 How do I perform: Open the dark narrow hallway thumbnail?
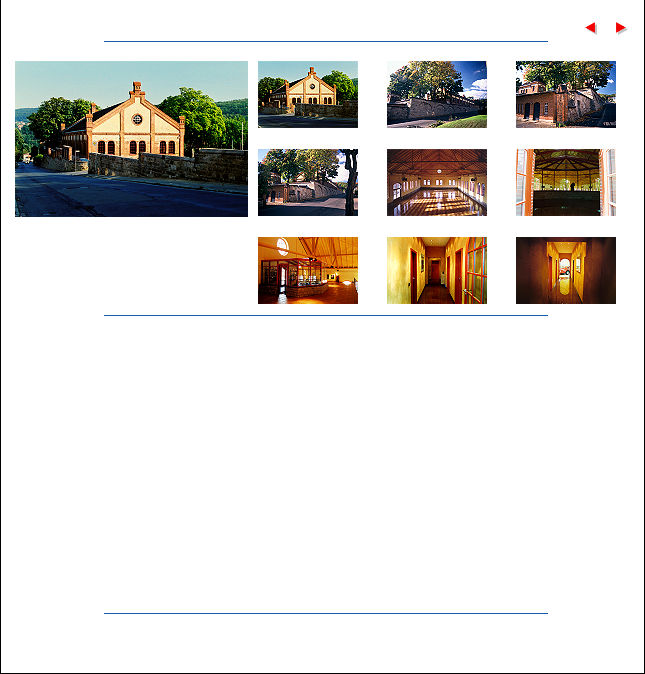[x=566, y=270]
